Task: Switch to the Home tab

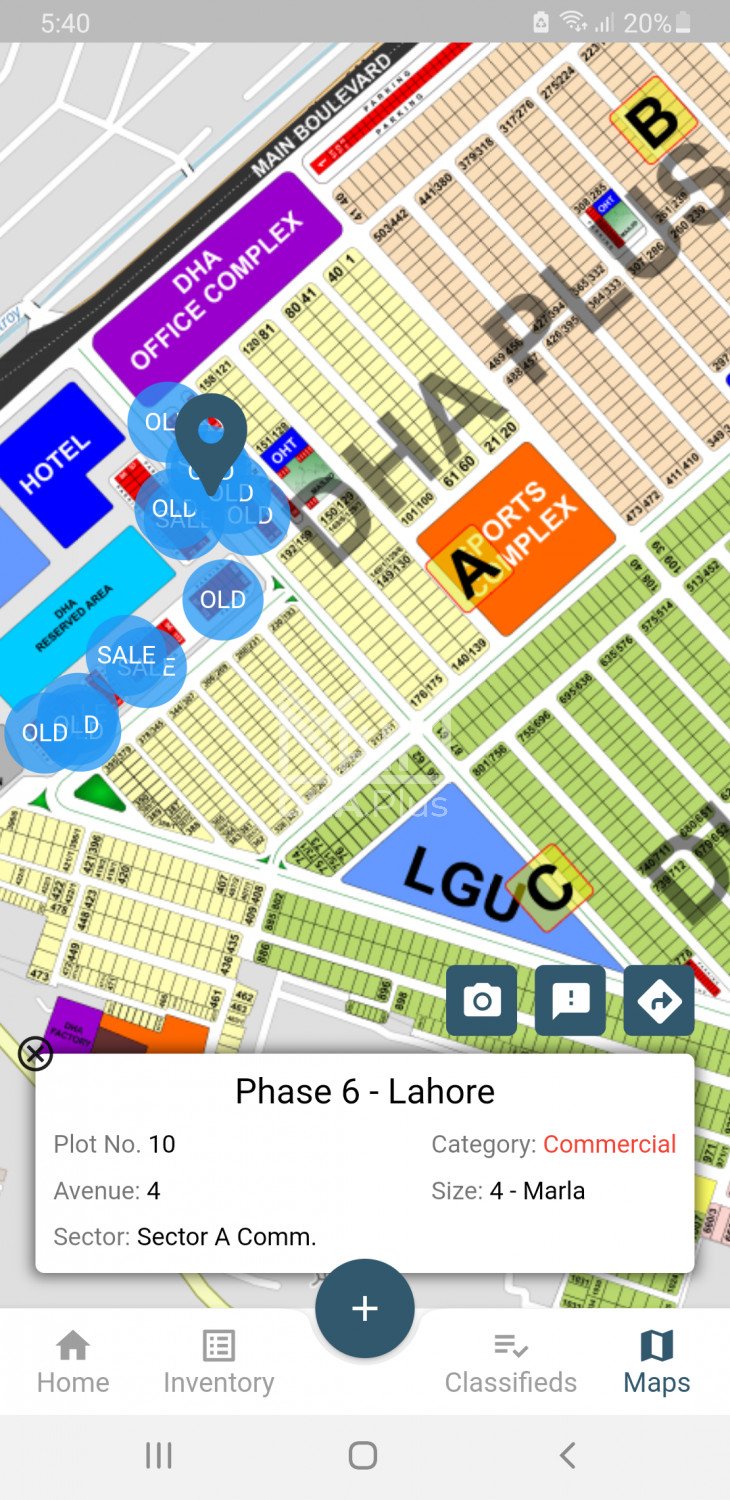Action: pos(73,1362)
